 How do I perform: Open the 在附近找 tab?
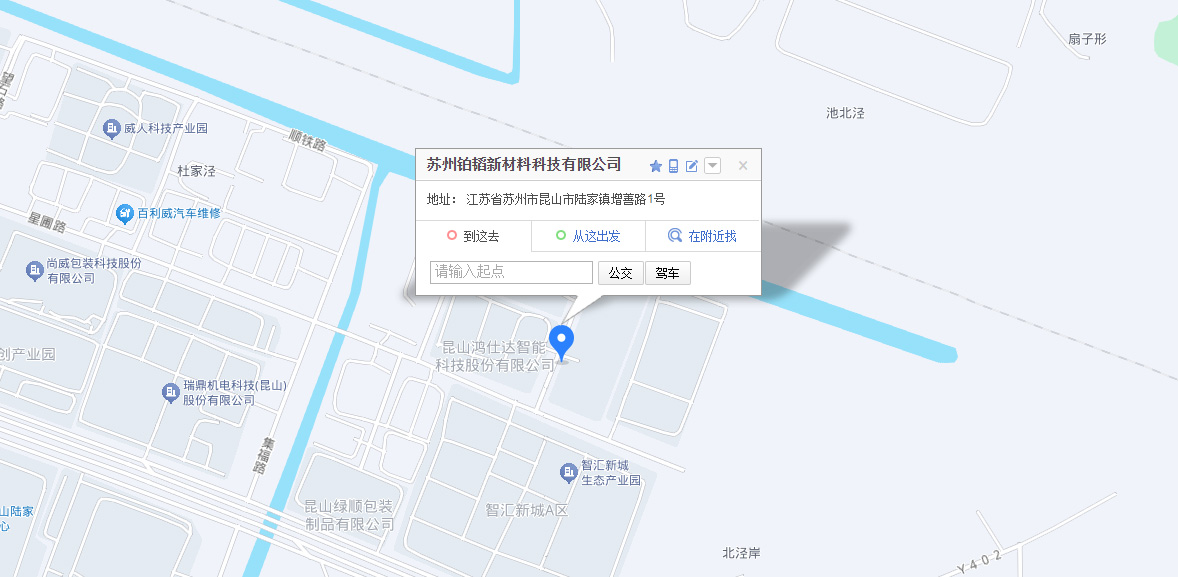[703, 236]
